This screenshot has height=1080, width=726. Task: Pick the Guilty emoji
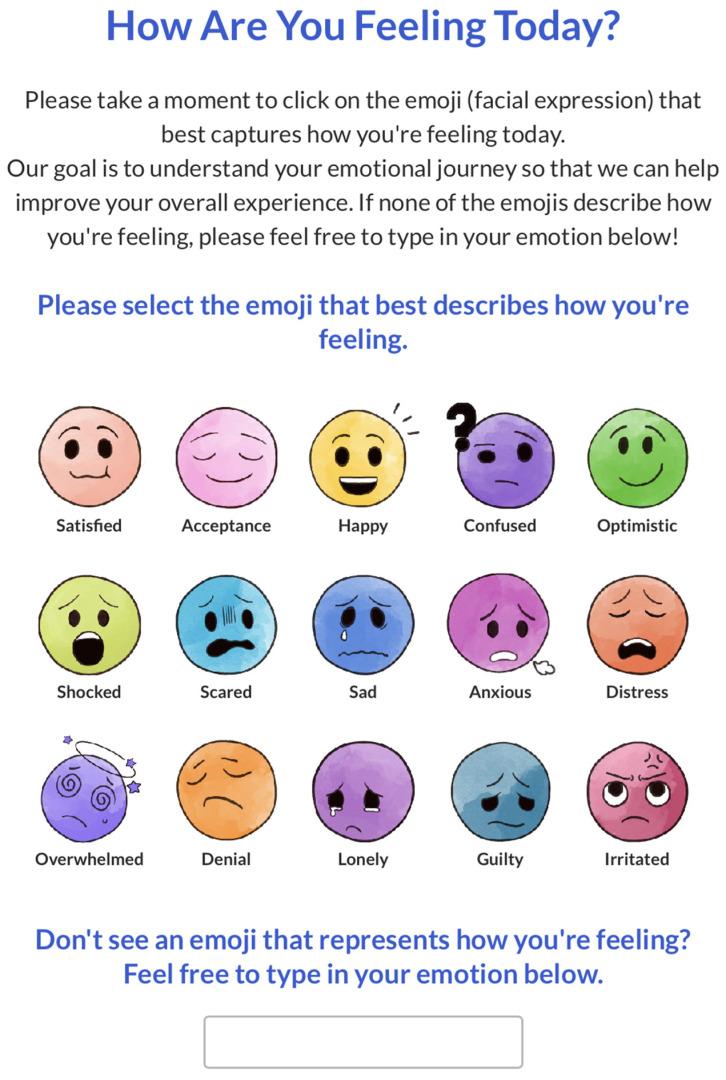500,792
